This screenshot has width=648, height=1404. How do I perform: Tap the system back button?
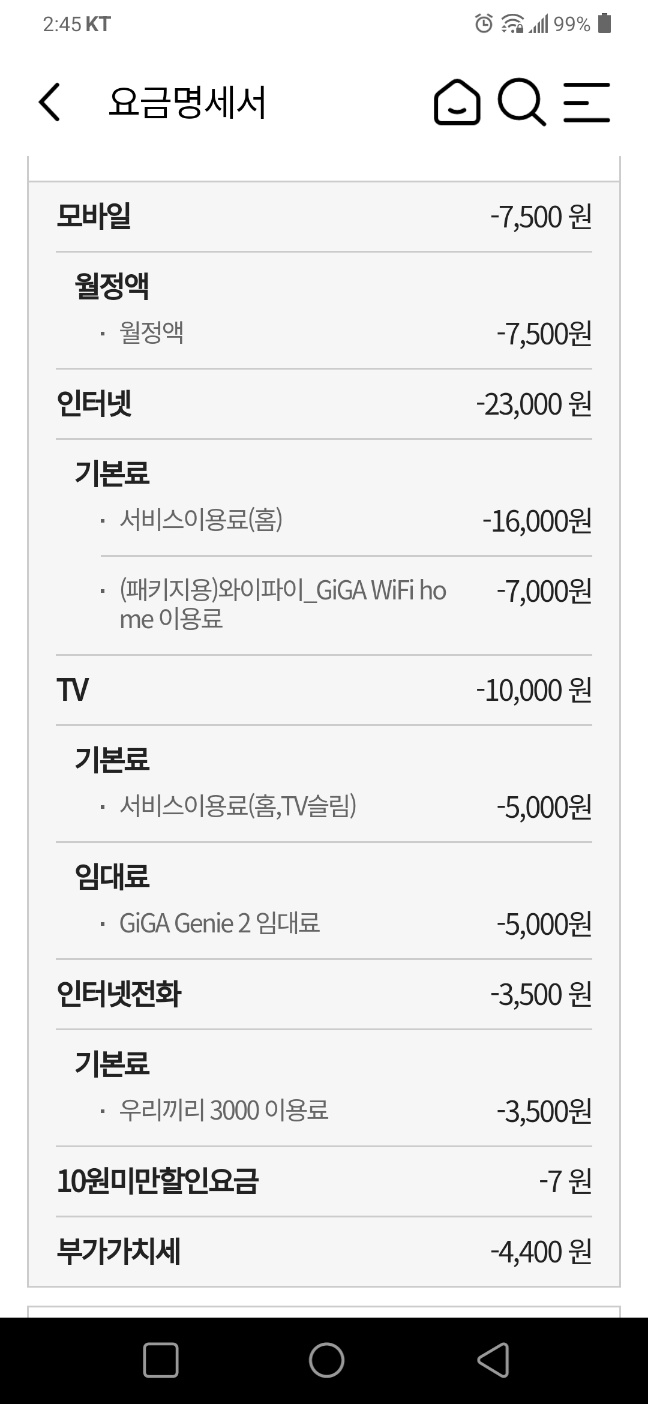pos(492,1360)
